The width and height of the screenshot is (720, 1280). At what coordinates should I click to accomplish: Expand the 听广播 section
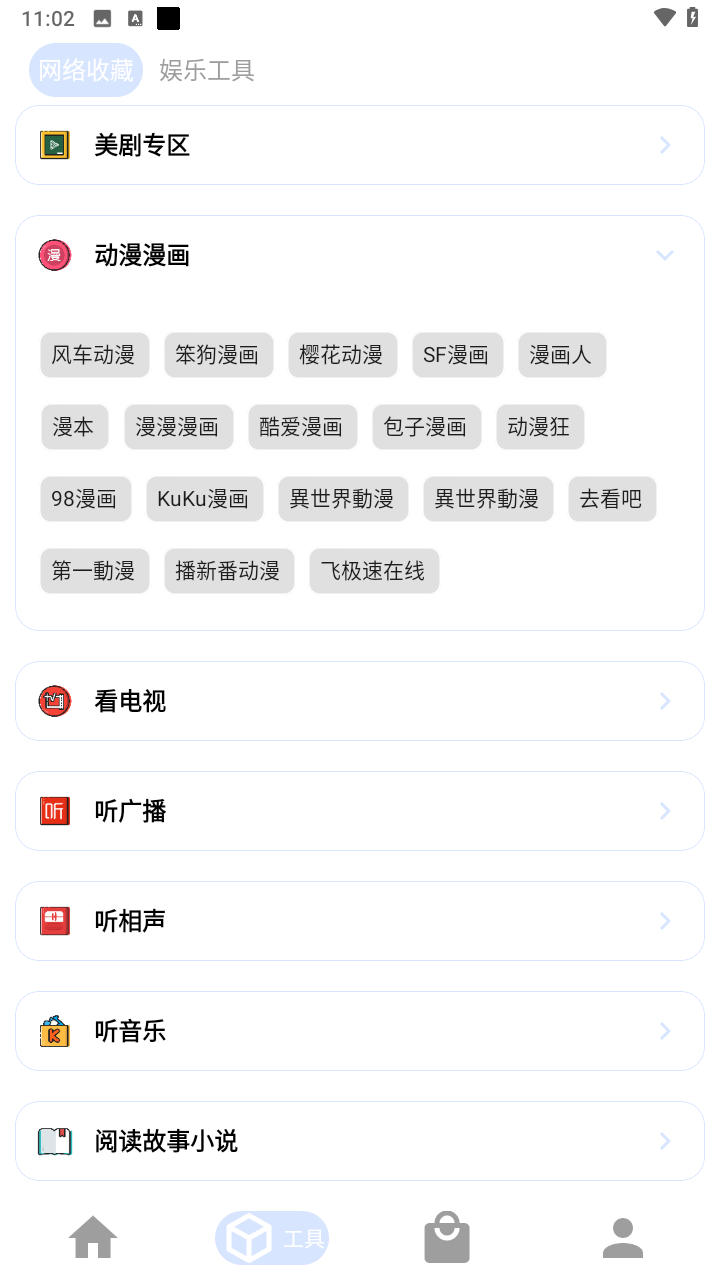click(x=360, y=811)
